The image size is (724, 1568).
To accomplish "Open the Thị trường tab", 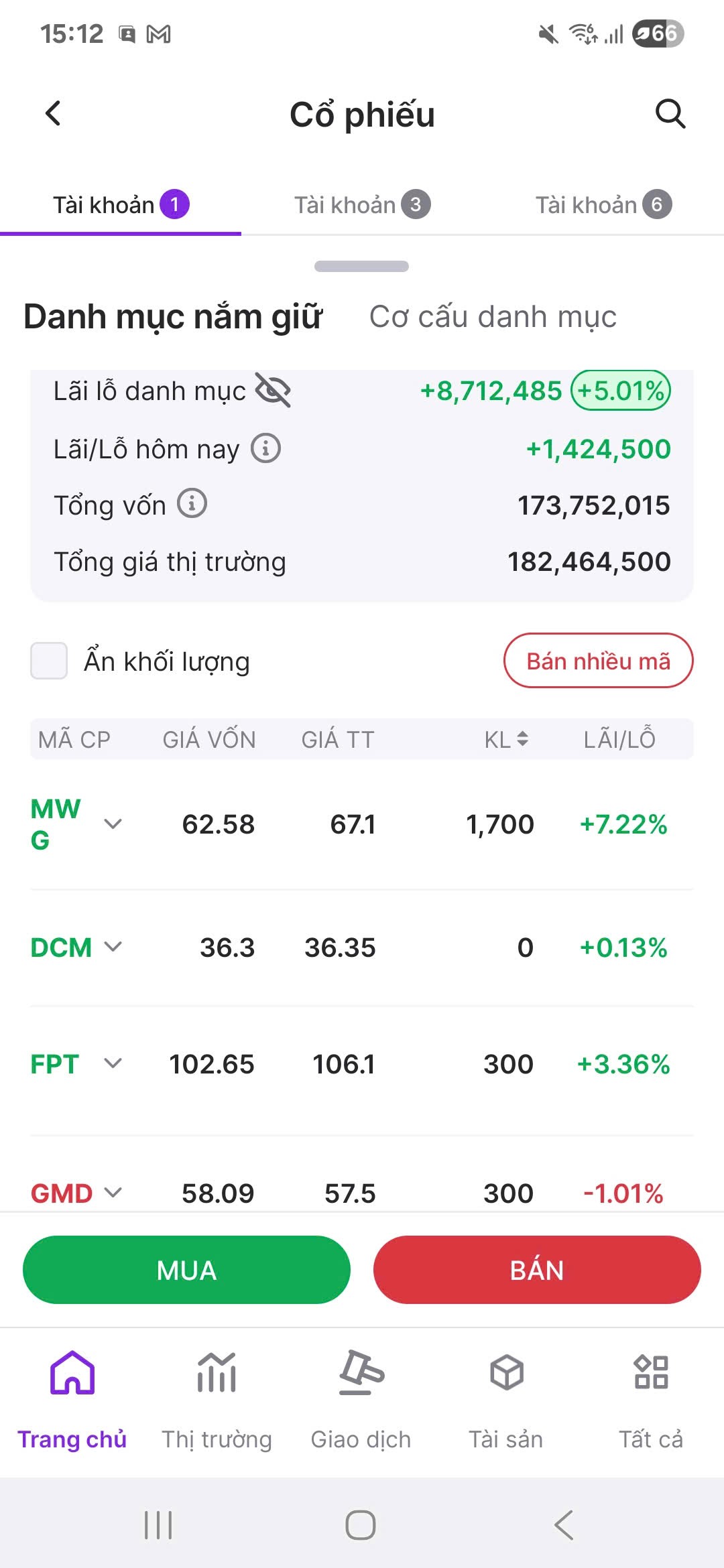I will coord(217,1397).
